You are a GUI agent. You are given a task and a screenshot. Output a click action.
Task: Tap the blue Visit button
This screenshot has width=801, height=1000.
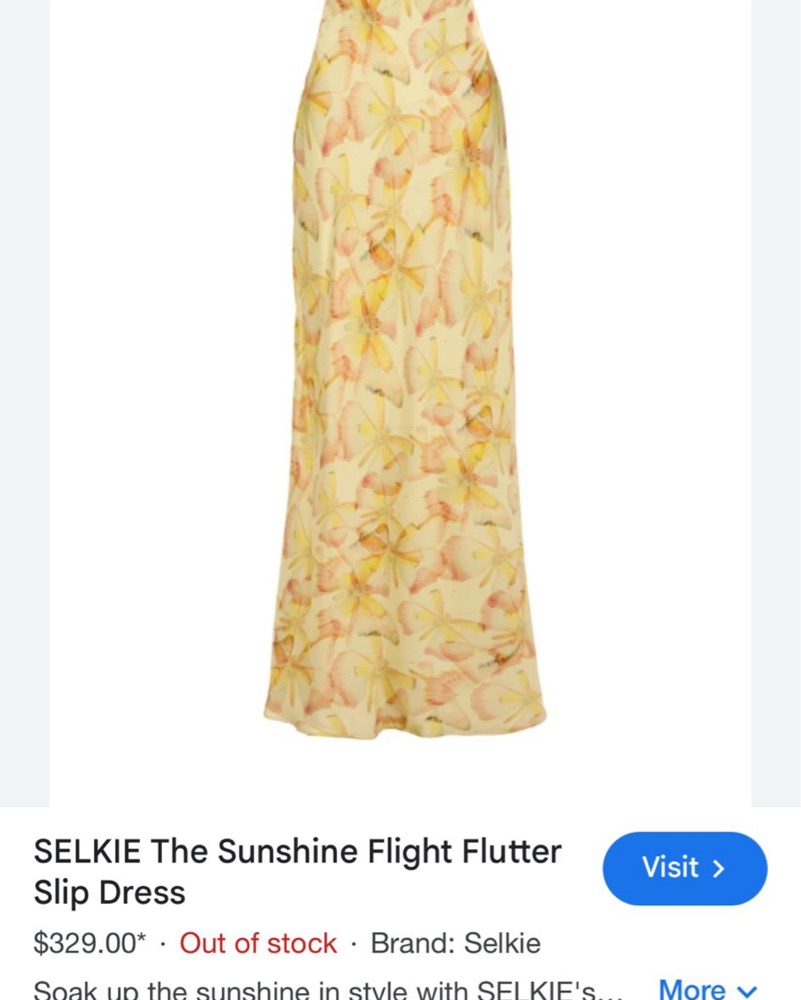pos(684,868)
